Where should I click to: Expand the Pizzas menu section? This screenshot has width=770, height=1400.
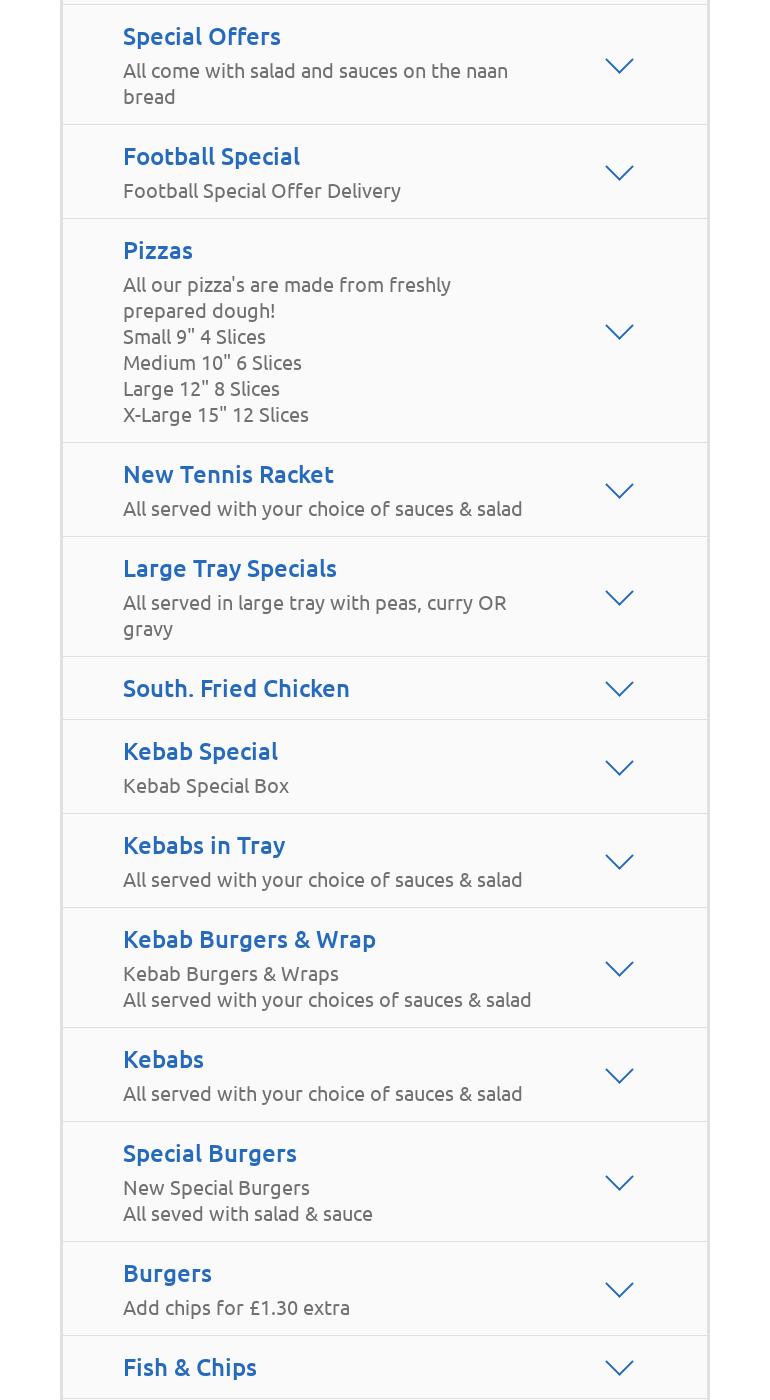pos(619,332)
